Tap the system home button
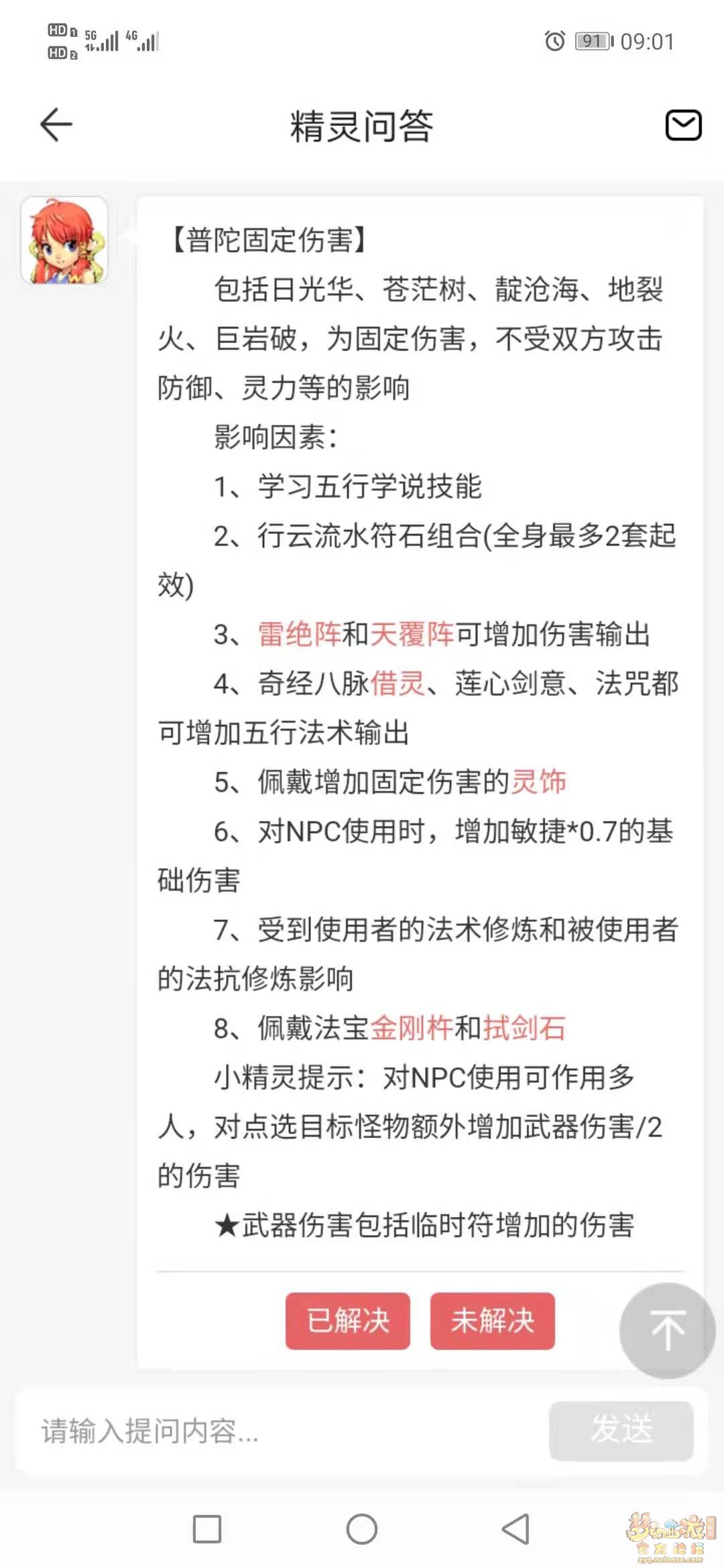Viewport: 724px width, 1568px height. coord(362,1529)
